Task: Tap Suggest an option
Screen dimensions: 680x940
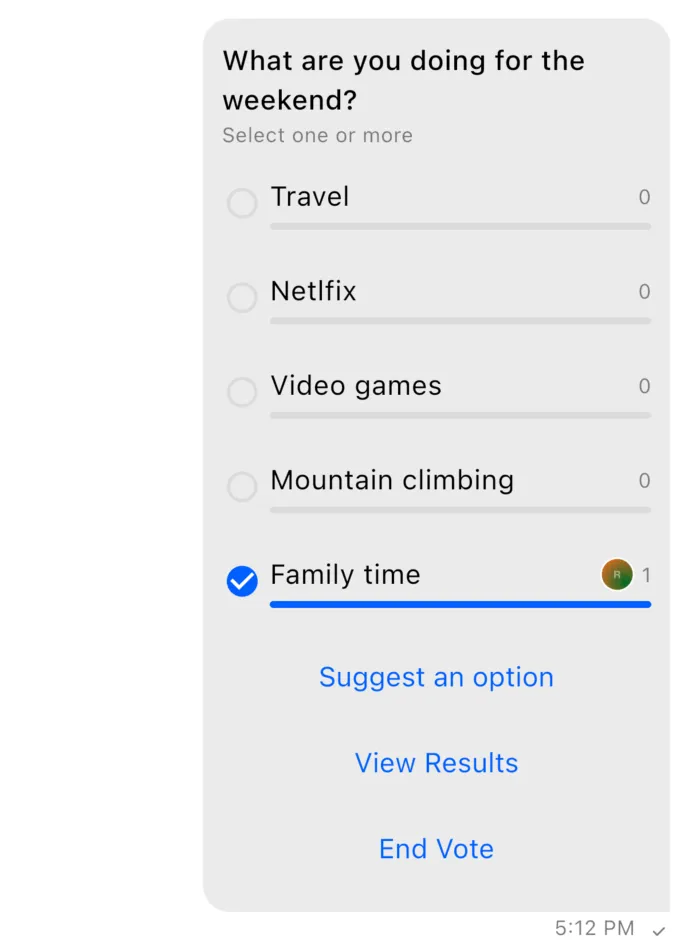Action: 436,677
